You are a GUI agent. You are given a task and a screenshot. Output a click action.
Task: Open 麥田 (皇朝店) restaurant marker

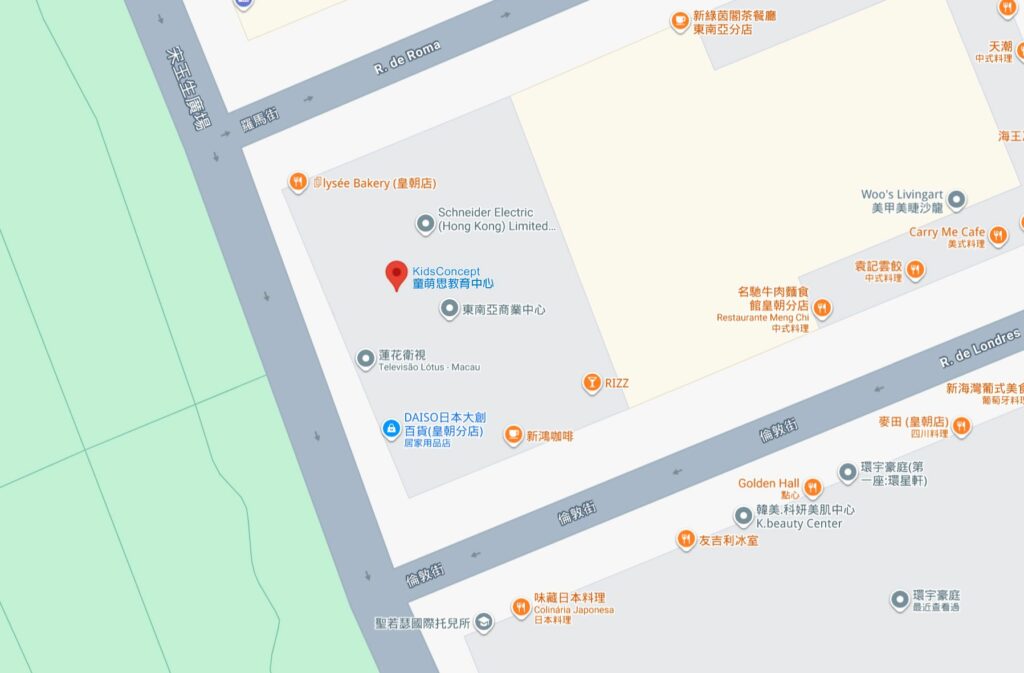pos(961,426)
